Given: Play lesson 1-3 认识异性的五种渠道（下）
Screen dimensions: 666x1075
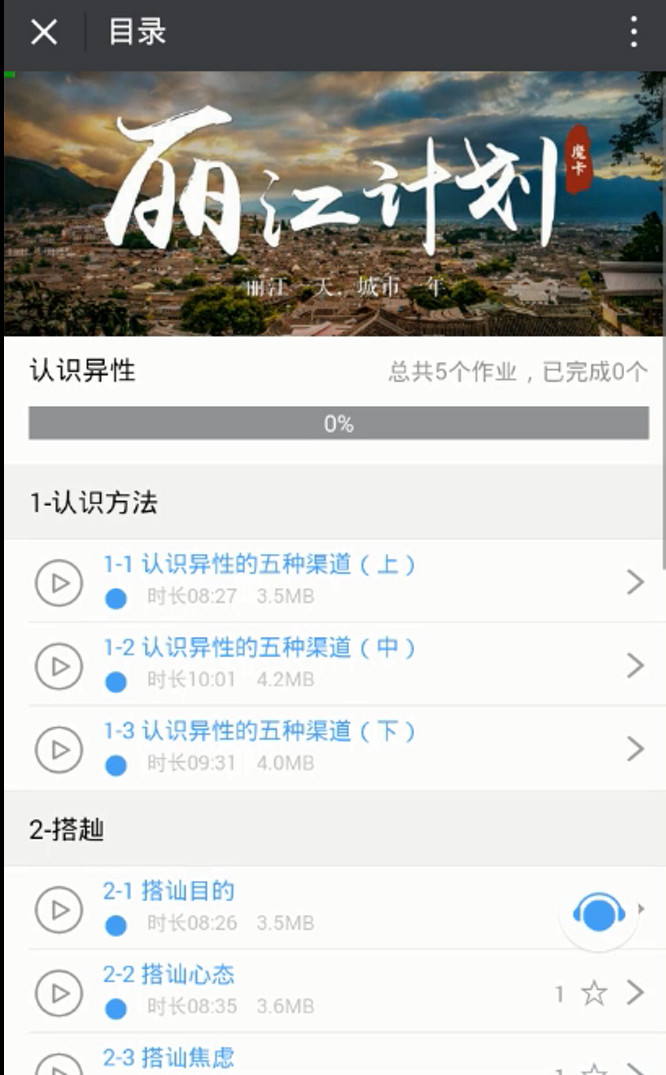Looking at the screenshot, I should tap(59, 748).
